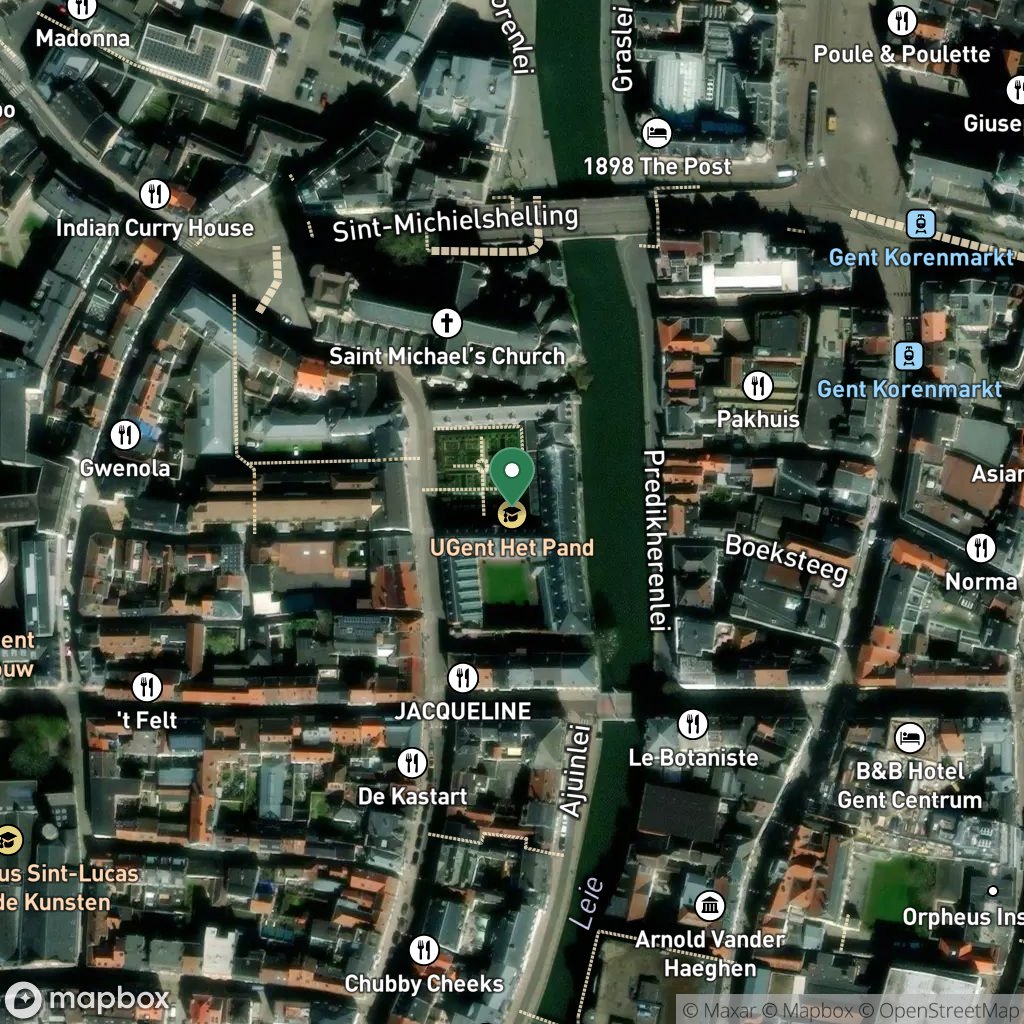This screenshot has height=1024, width=1024.
Task: Tap the De Kastart restaurant marker
Action: [412, 763]
